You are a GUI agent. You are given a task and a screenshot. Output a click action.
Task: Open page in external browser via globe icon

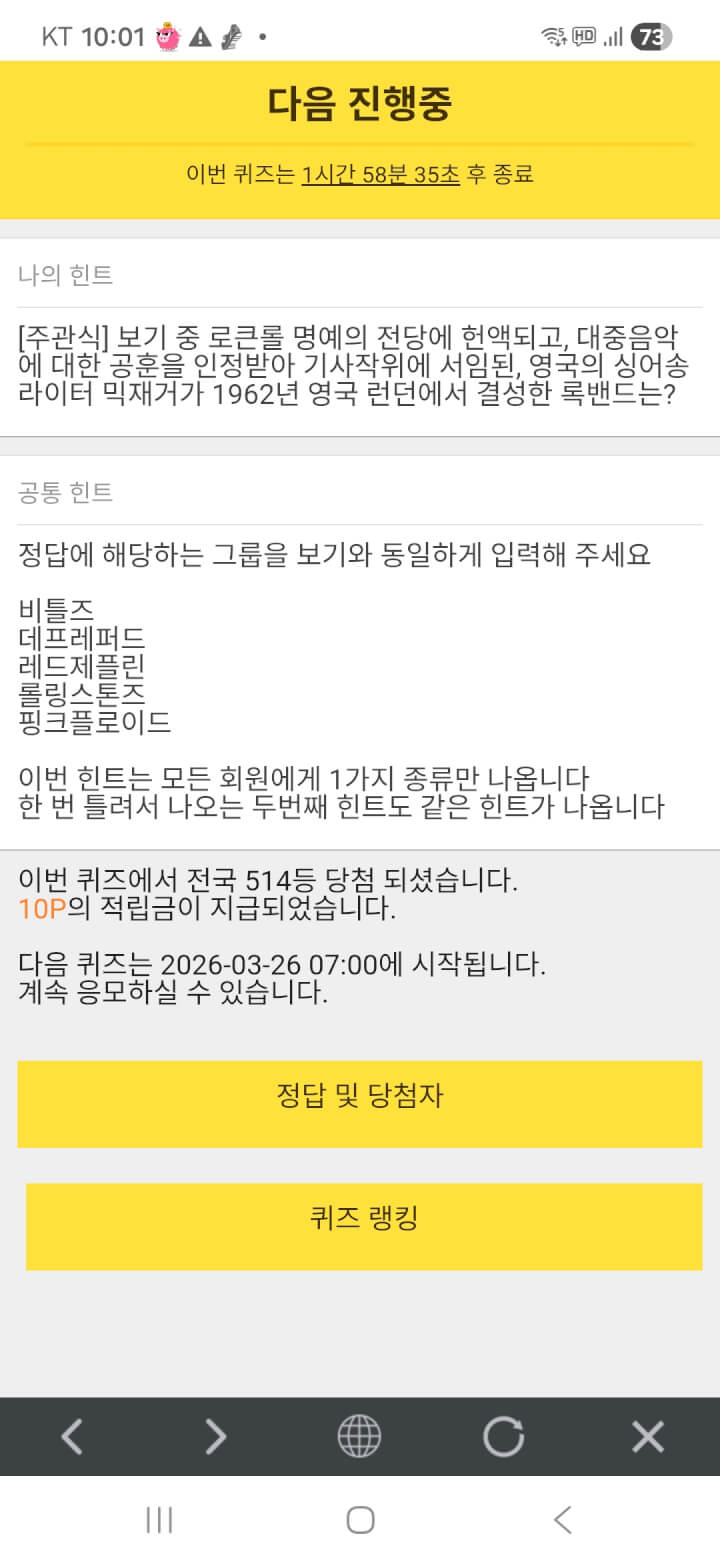coord(359,1436)
